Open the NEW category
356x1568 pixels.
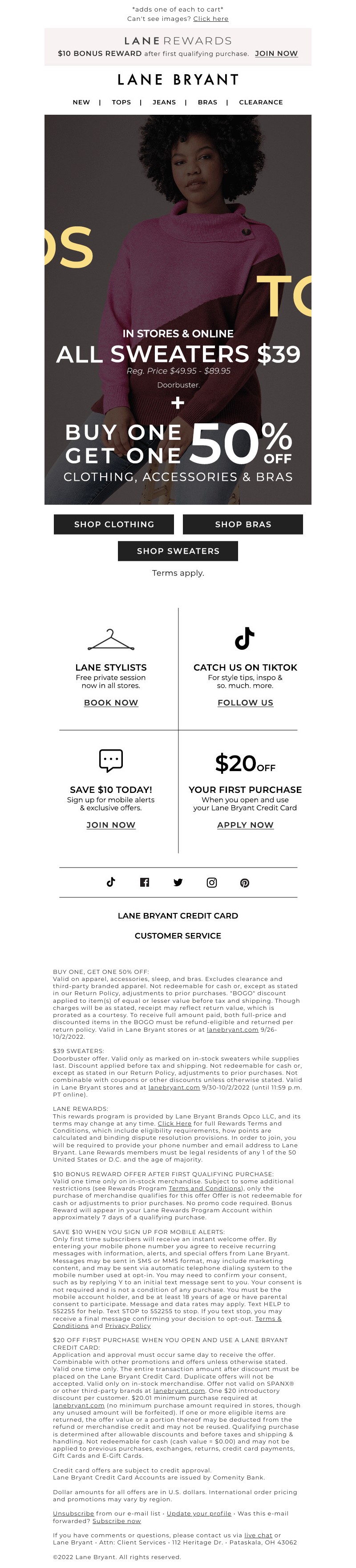[x=81, y=102]
